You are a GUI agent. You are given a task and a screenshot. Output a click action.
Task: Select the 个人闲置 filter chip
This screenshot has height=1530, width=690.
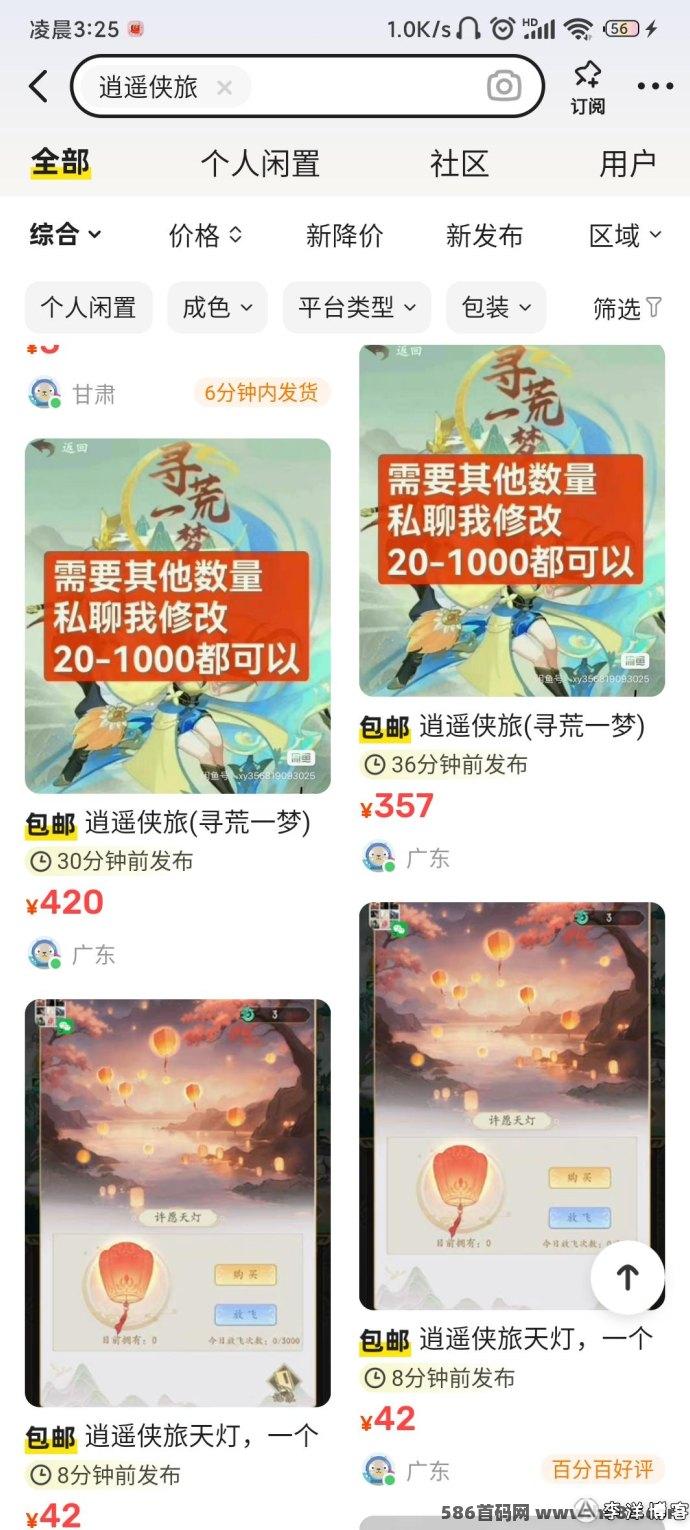(x=88, y=307)
